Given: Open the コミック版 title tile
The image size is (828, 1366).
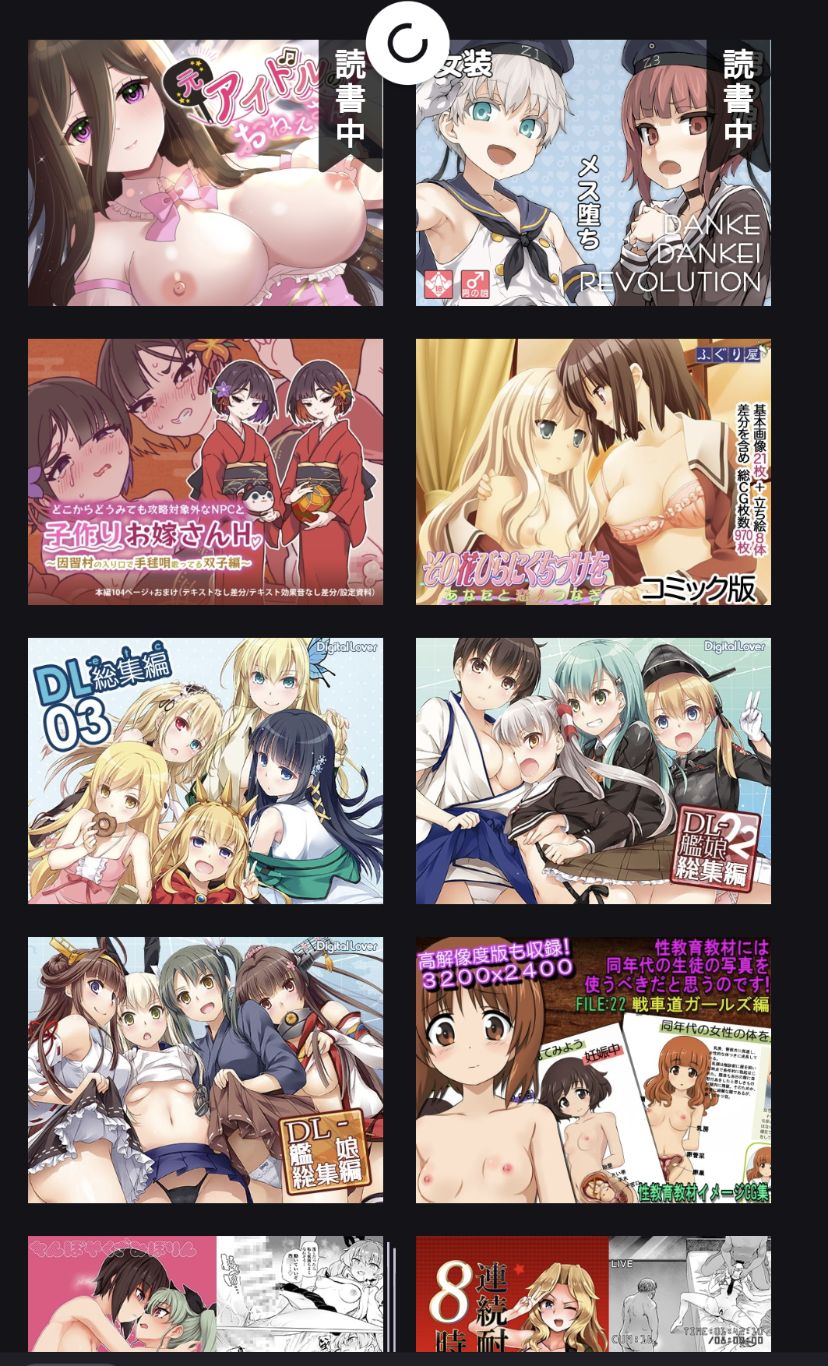Looking at the screenshot, I should pyautogui.click(x=593, y=472).
